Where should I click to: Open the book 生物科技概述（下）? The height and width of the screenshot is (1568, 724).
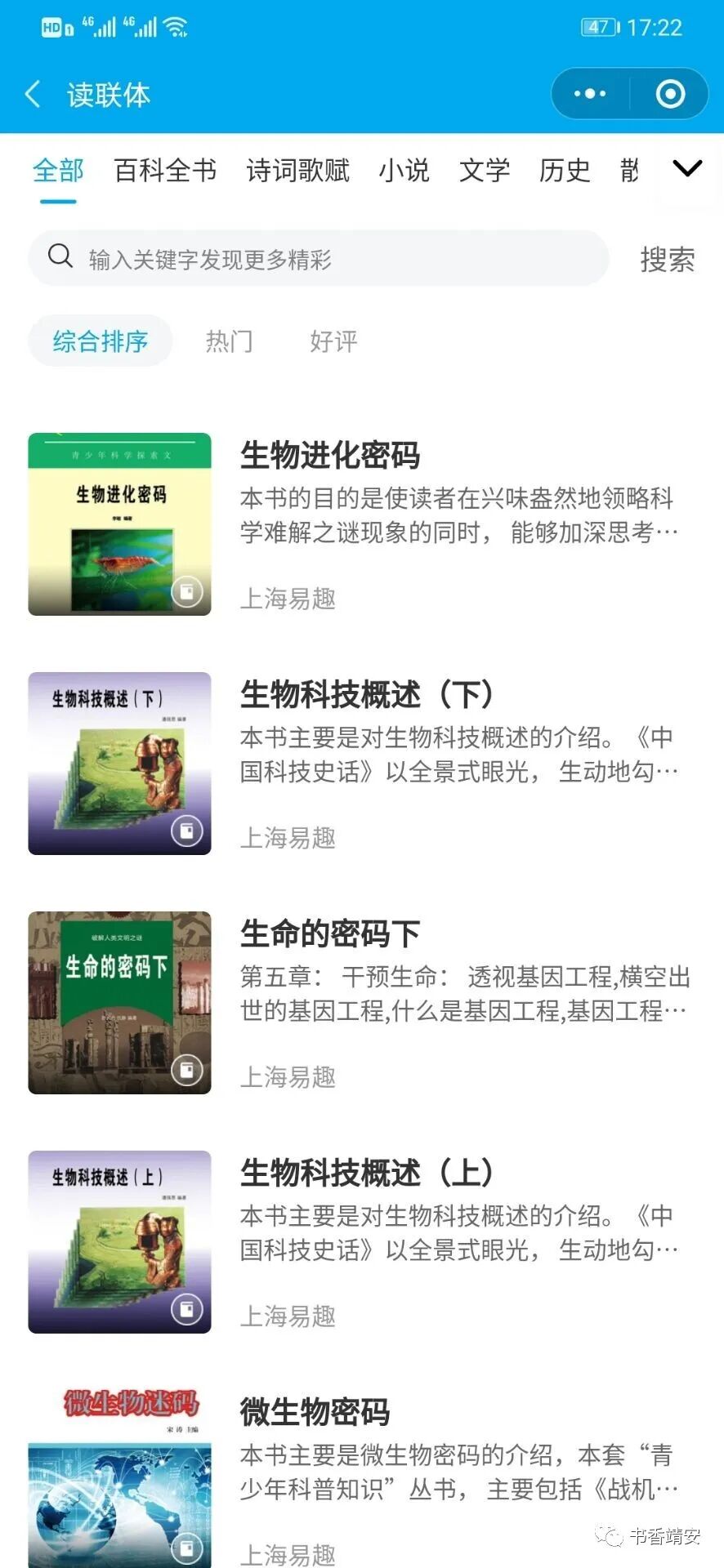tap(368, 695)
